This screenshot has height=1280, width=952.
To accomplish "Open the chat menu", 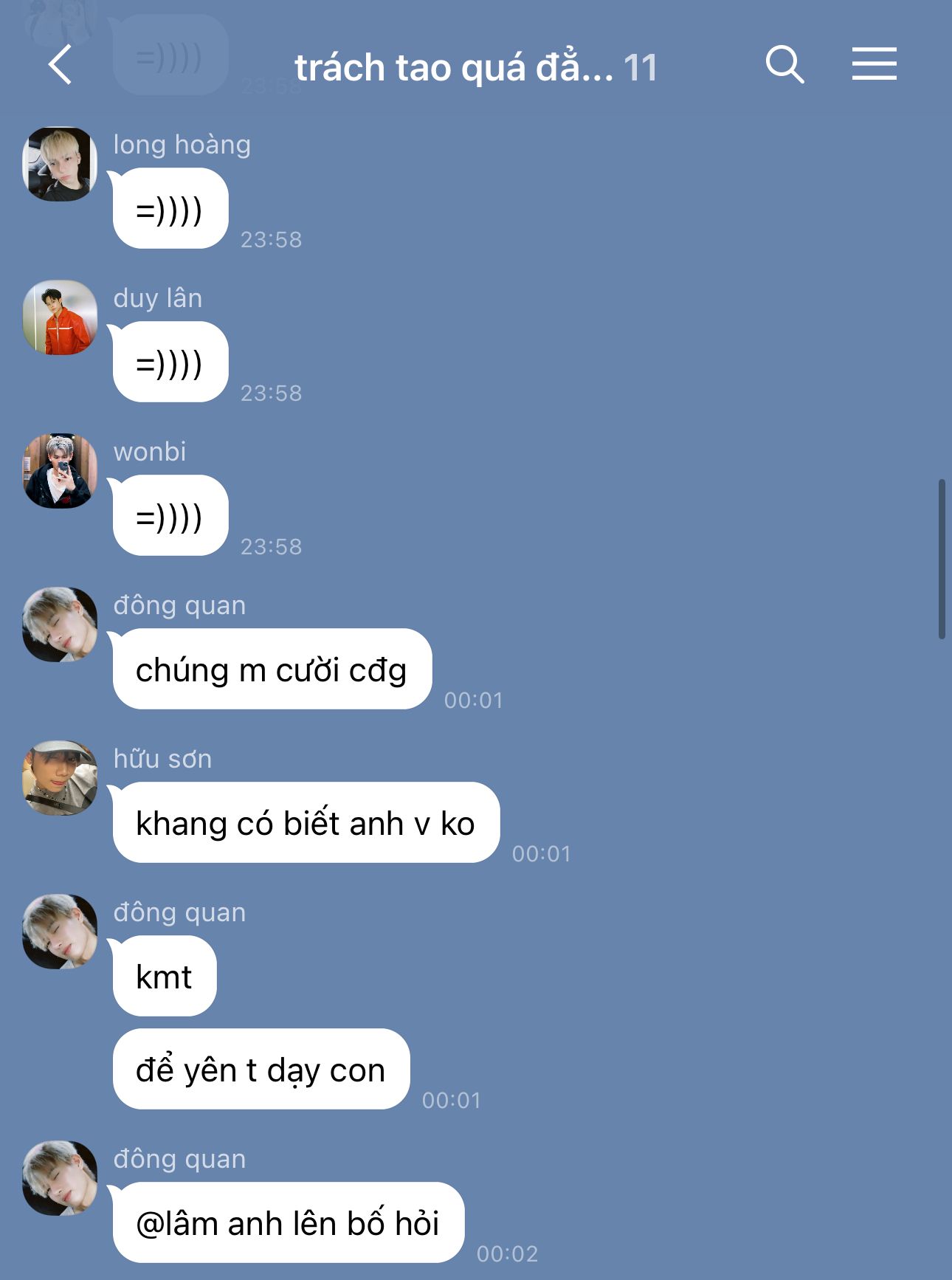I will click(874, 64).
